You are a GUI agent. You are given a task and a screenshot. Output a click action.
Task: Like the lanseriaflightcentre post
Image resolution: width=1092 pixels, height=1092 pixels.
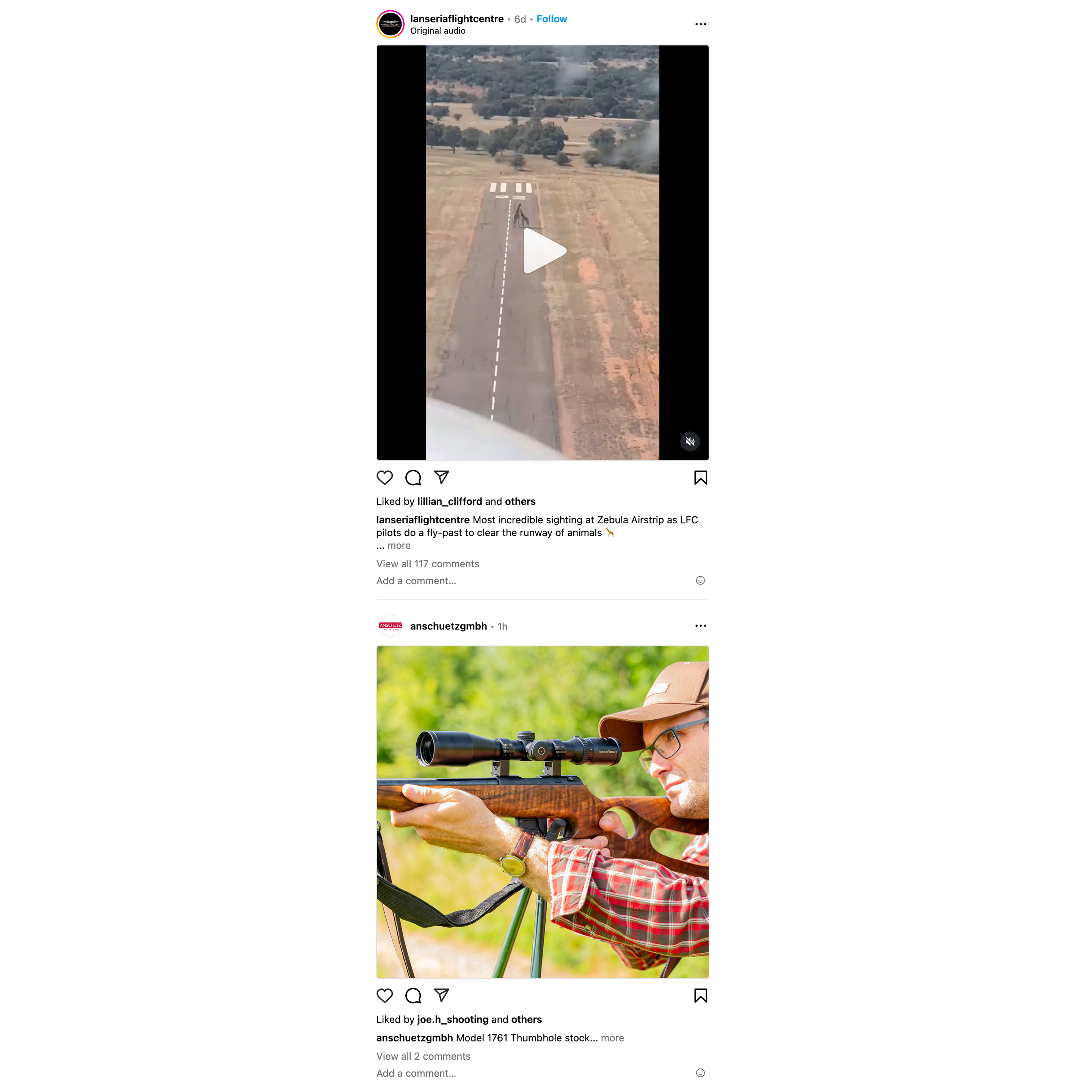click(x=385, y=478)
